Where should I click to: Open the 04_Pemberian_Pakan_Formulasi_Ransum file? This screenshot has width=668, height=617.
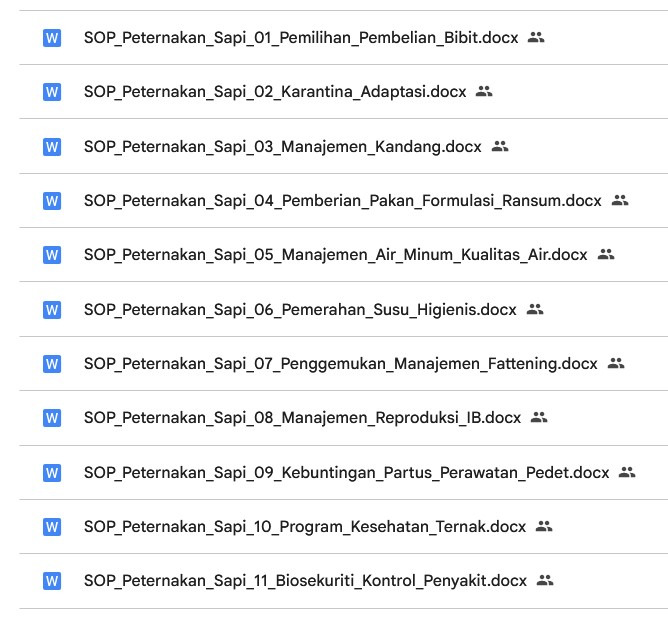click(342, 200)
